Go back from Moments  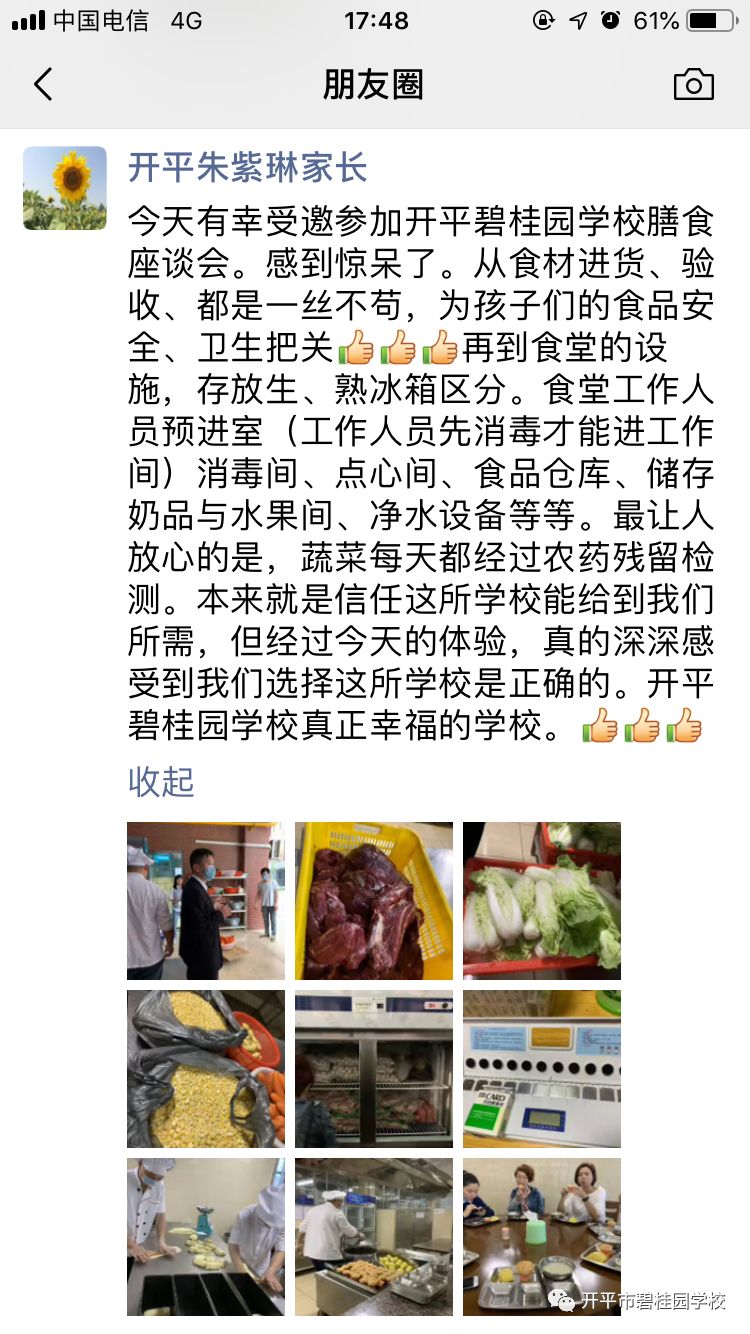point(43,85)
